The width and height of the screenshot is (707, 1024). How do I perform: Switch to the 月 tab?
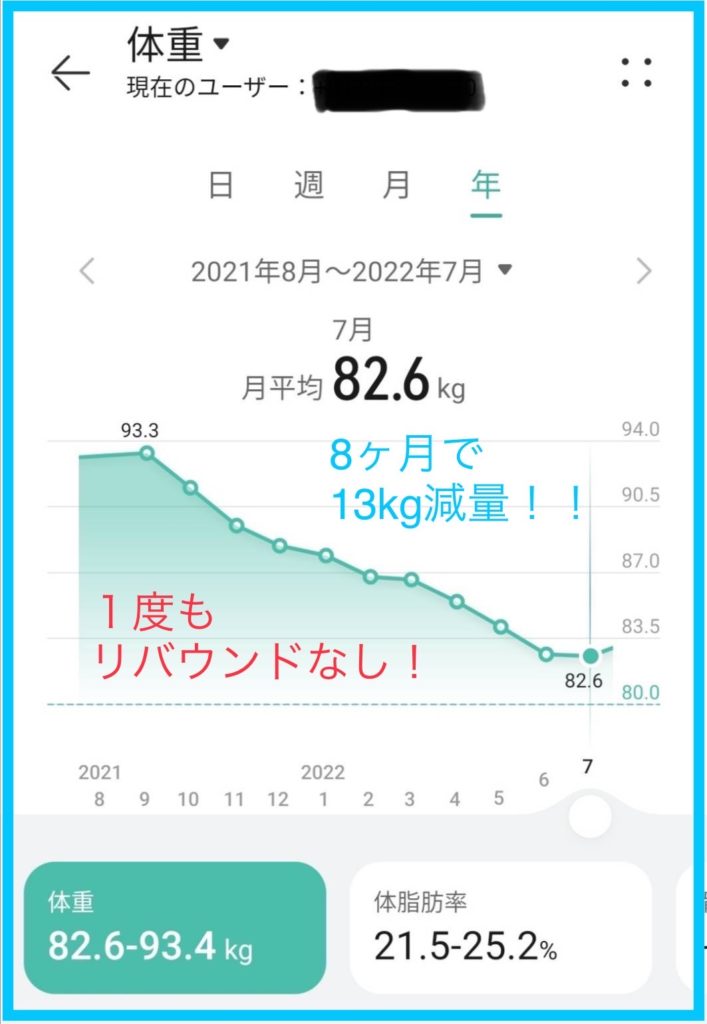click(x=397, y=186)
